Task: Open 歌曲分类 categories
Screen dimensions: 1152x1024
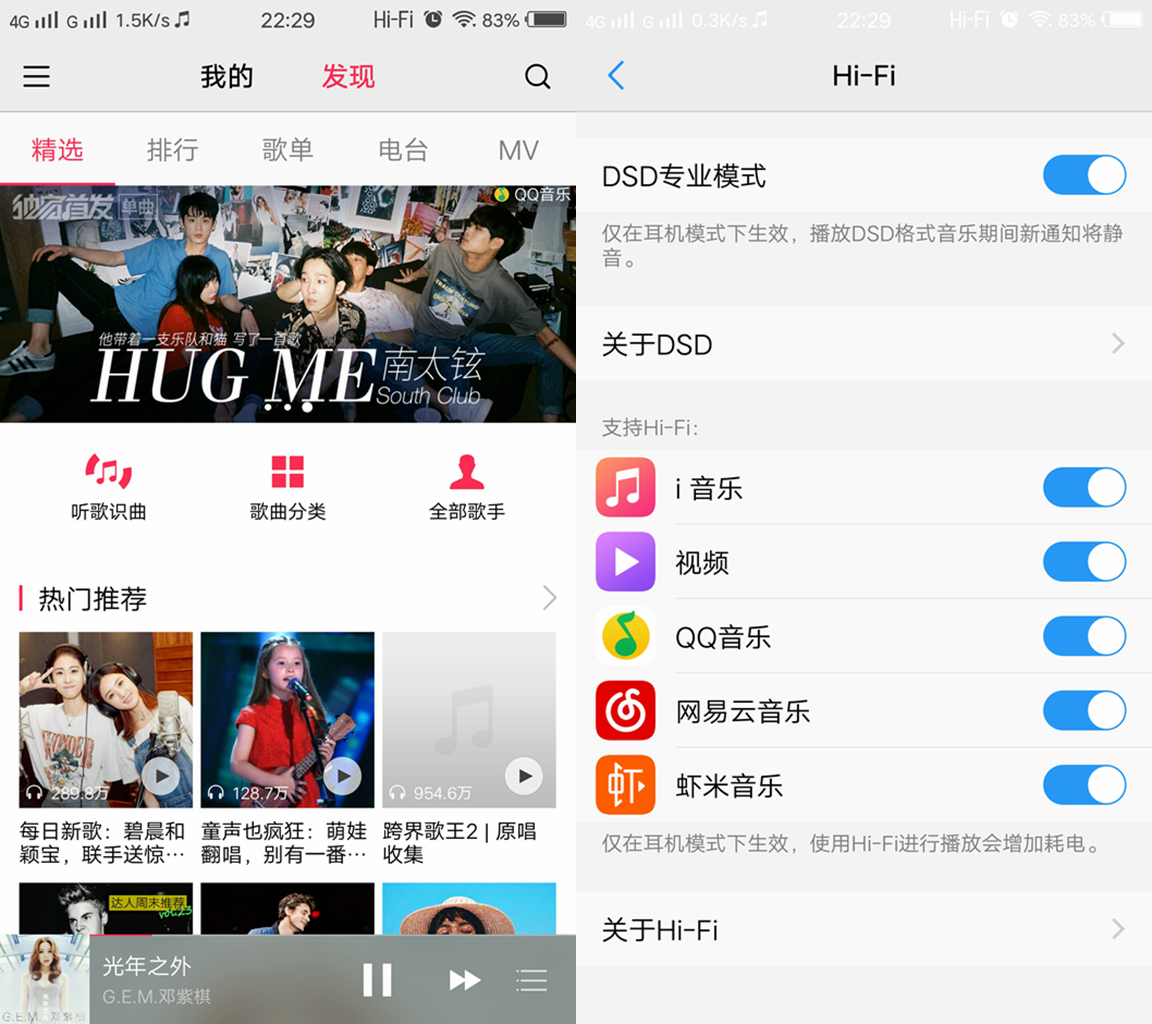Action: click(288, 486)
